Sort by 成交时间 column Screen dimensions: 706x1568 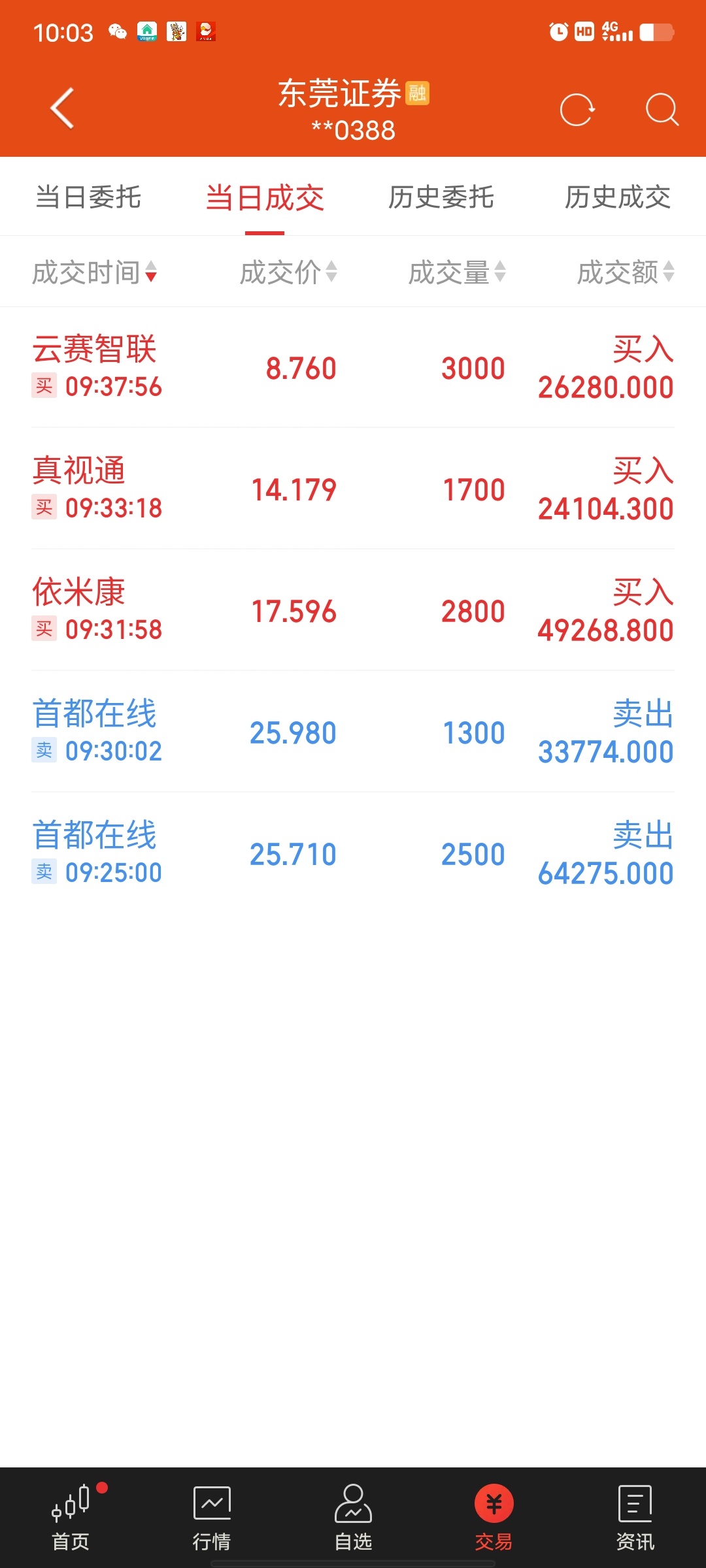95,272
